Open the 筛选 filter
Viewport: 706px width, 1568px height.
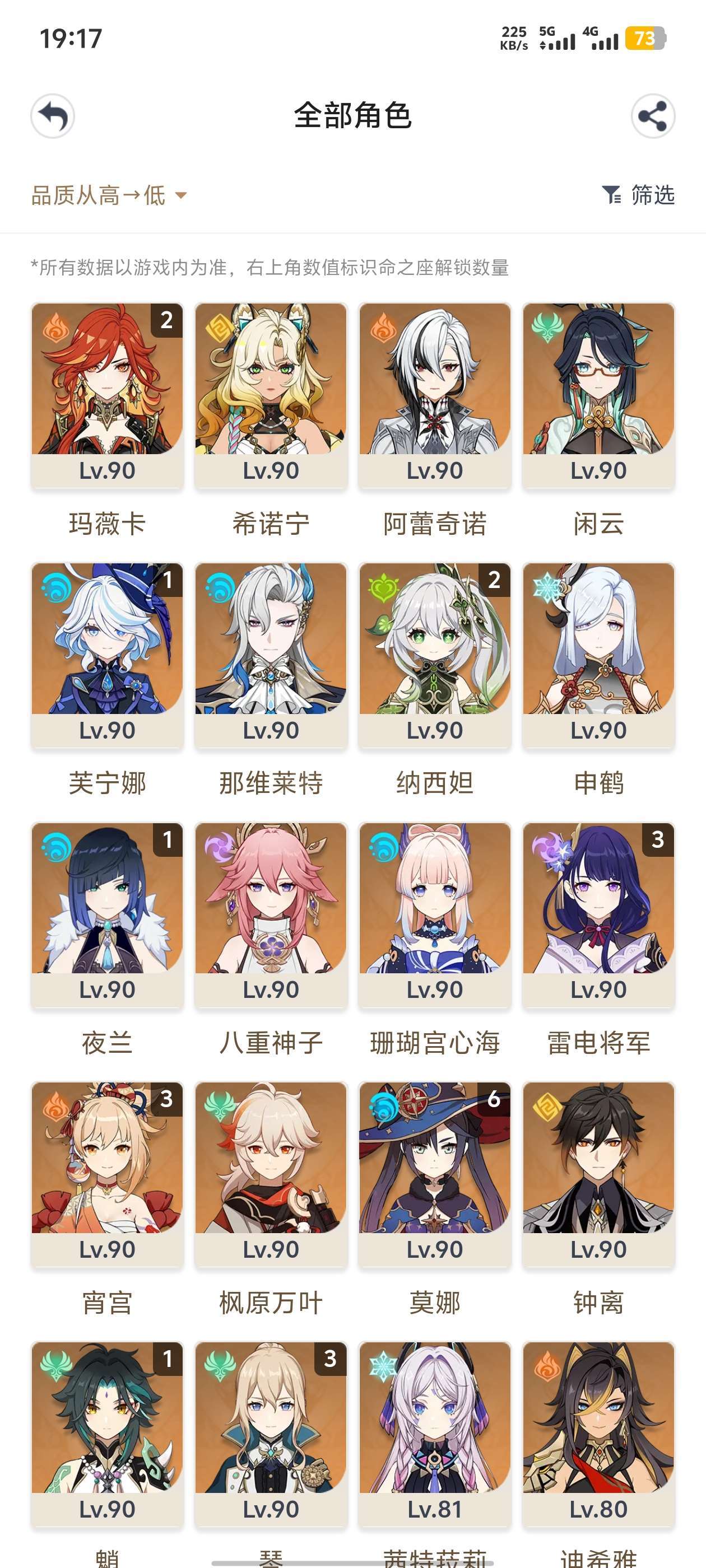(x=638, y=195)
